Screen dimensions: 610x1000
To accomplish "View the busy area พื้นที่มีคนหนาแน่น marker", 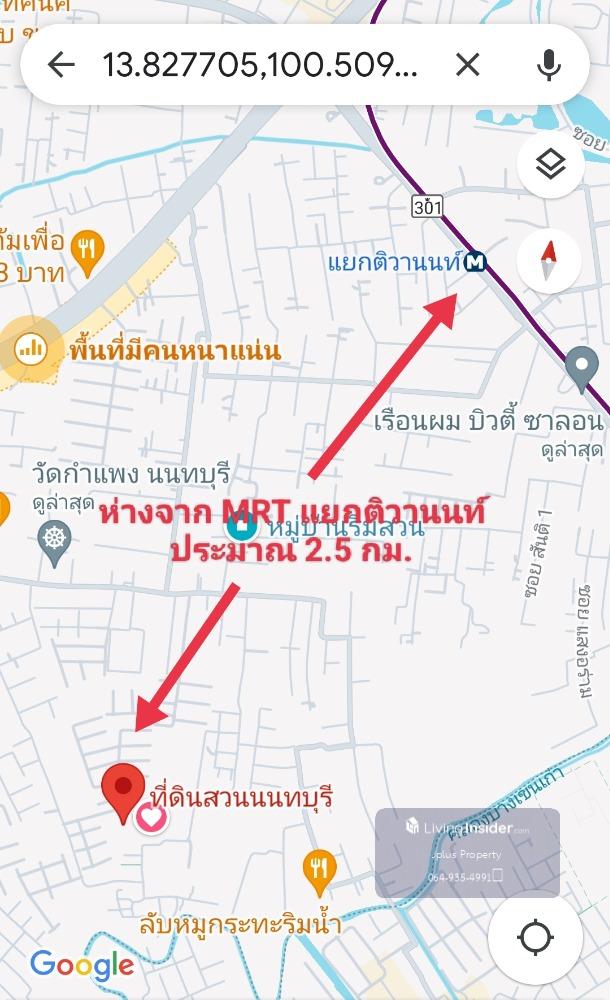I will point(32,349).
